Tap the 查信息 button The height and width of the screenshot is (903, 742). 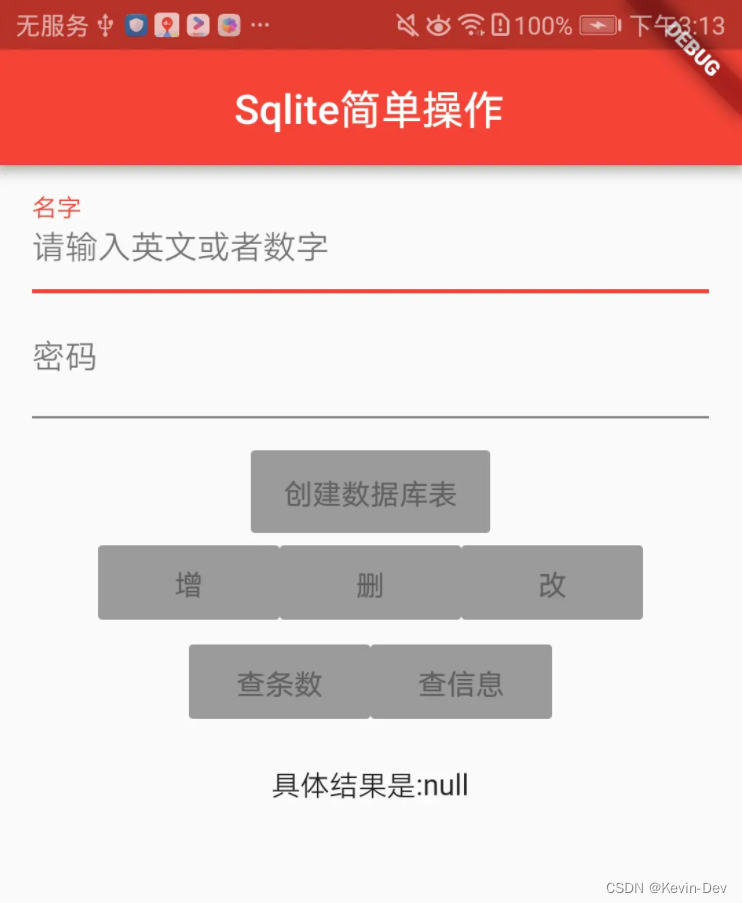pyautogui.click(x=462, y=682)
